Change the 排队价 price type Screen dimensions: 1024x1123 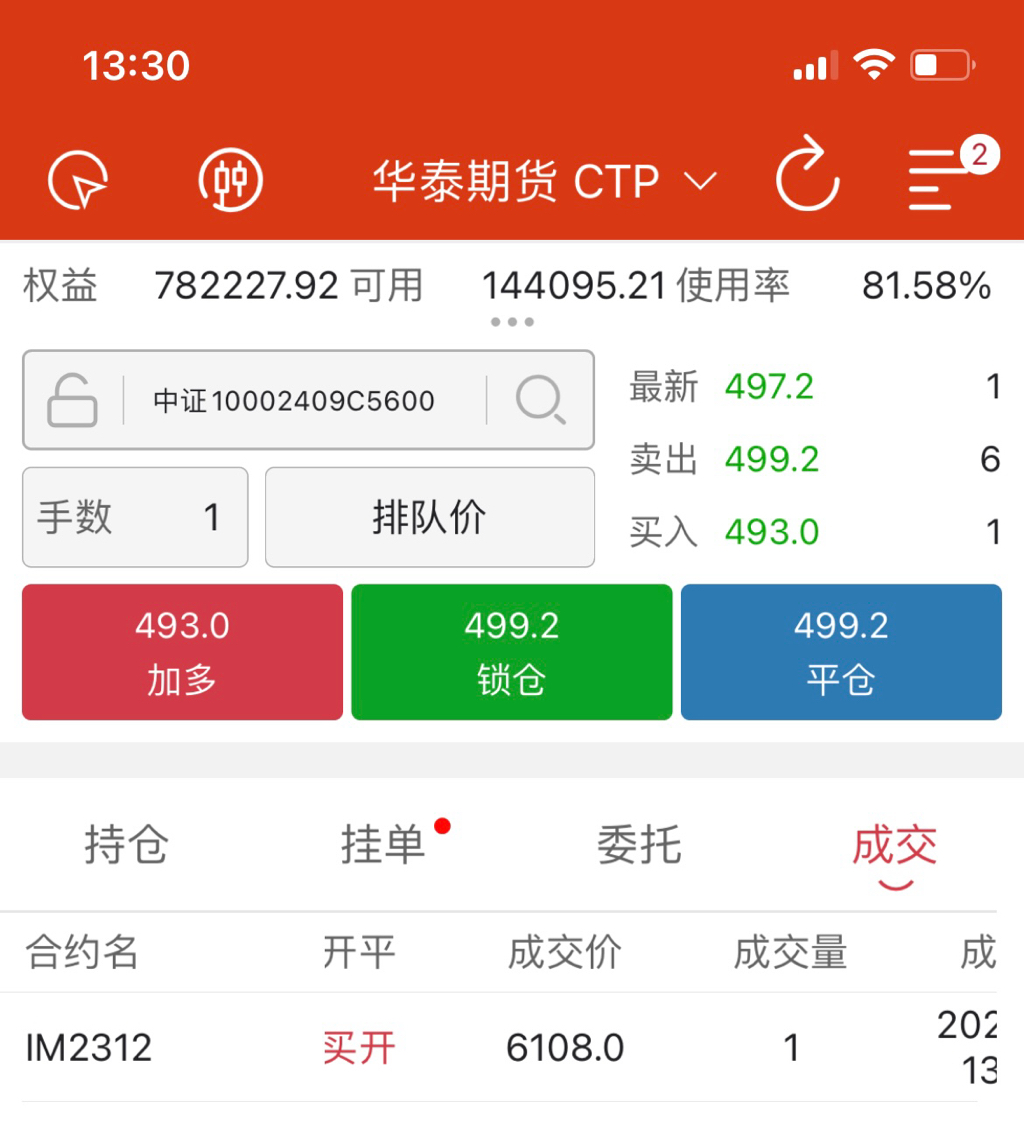pyautogui.click(x=429, y=517)
